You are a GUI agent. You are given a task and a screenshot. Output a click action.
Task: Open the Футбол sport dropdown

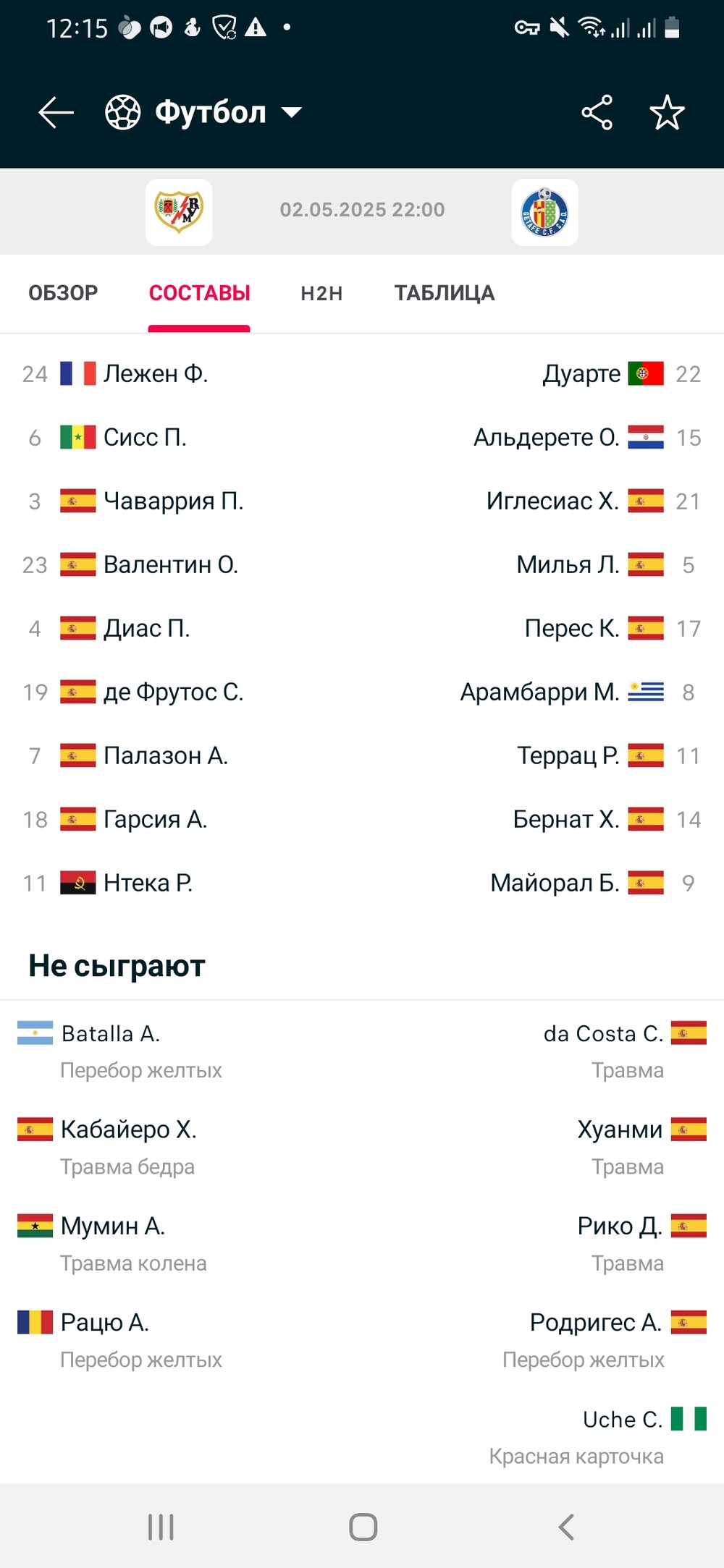pyautogui.click(x=204, y=113)
